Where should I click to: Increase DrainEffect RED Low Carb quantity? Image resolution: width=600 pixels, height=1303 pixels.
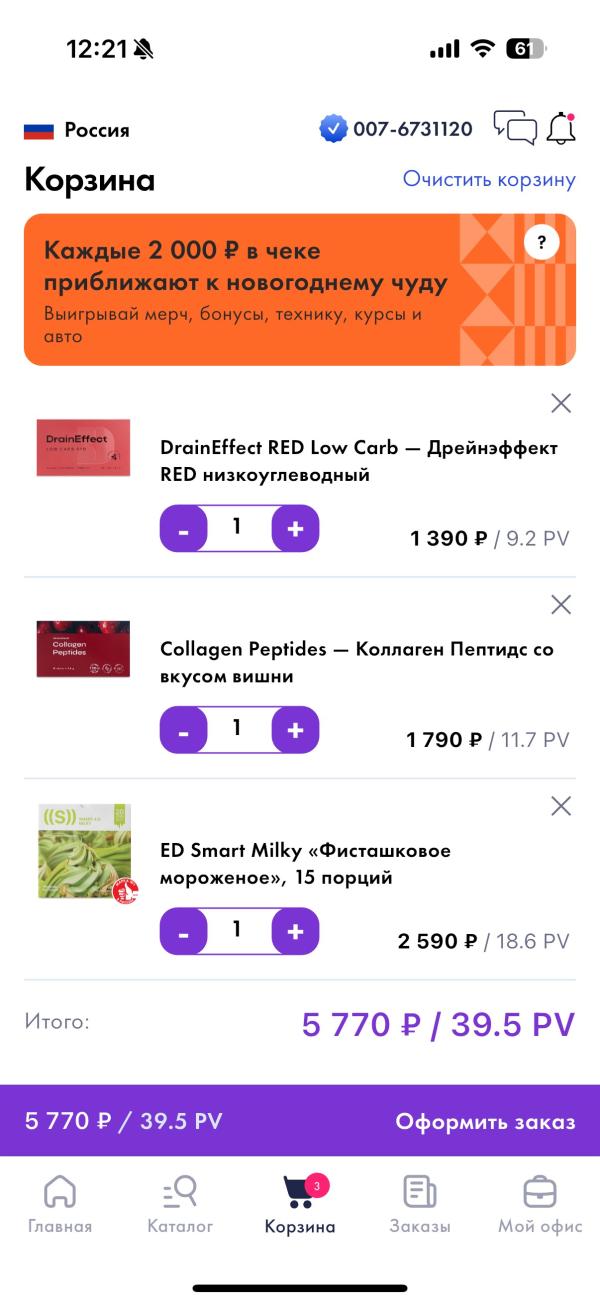(x=295, y=529)
